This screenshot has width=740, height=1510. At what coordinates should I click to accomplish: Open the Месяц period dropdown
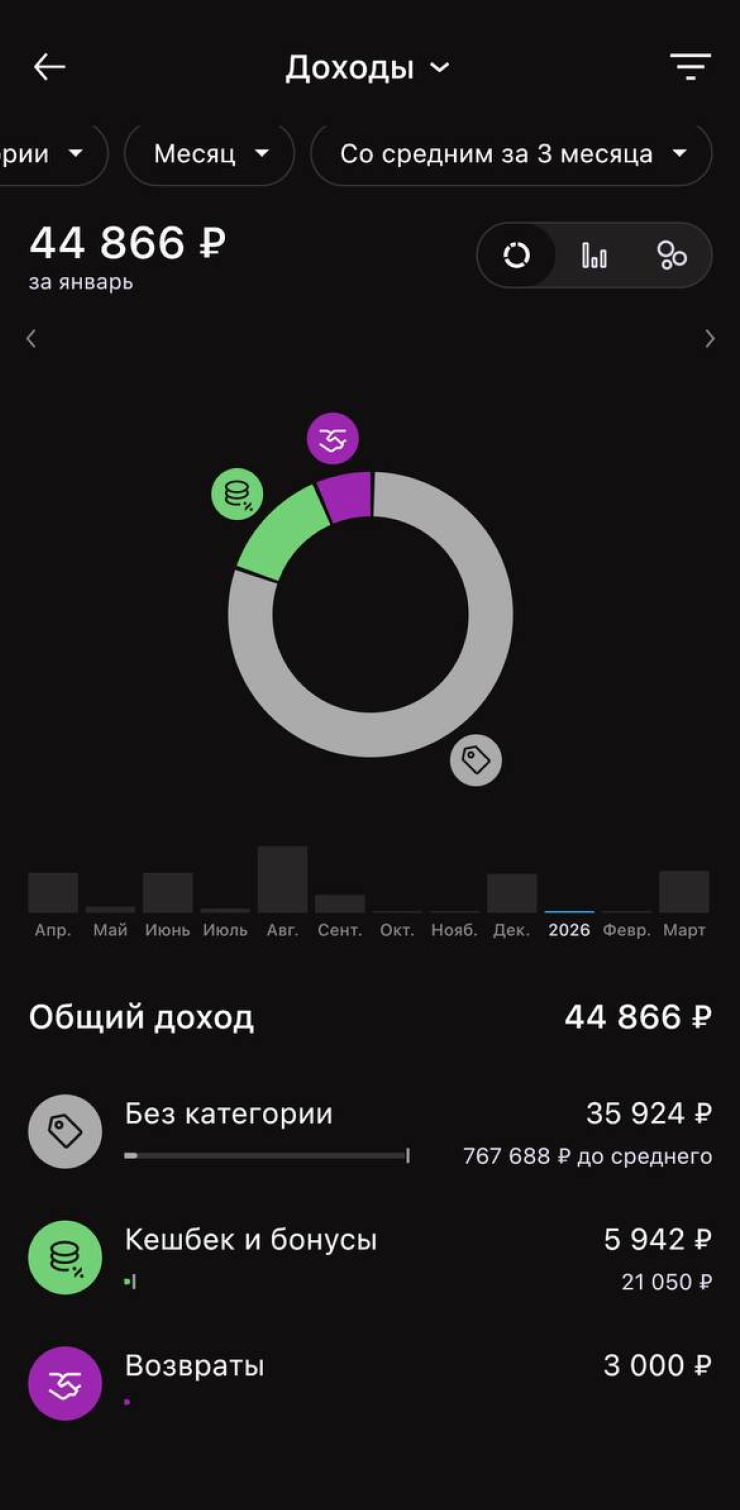[x=210, y=154]
